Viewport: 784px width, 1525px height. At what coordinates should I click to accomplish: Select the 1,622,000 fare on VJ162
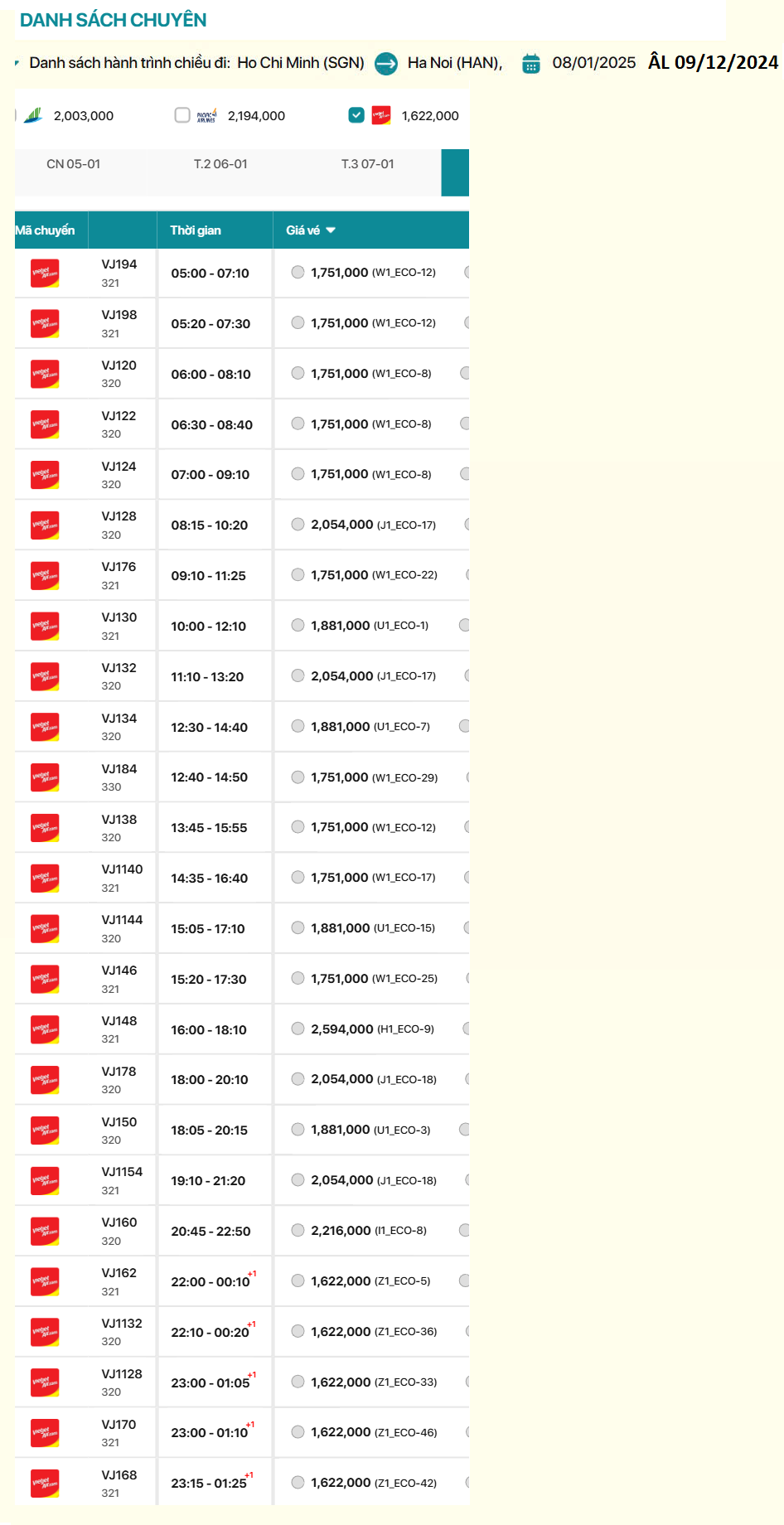[x=298, y=1281]
